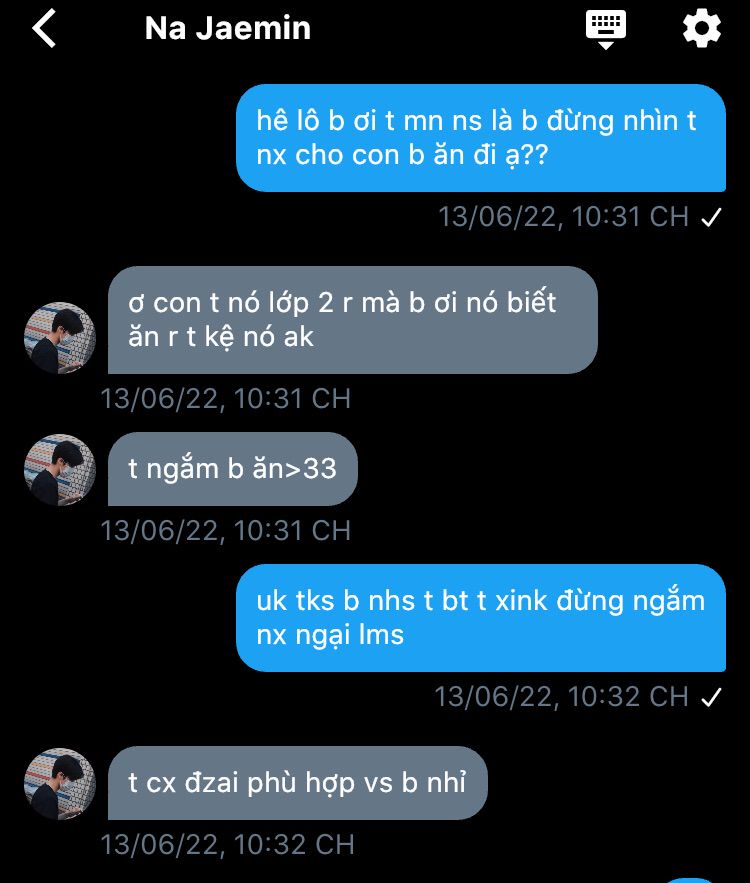Tap Na Jaemin's avatar beside 'ơ con t nó'
This screenshot has height=883, width=750.
(60, 338)
